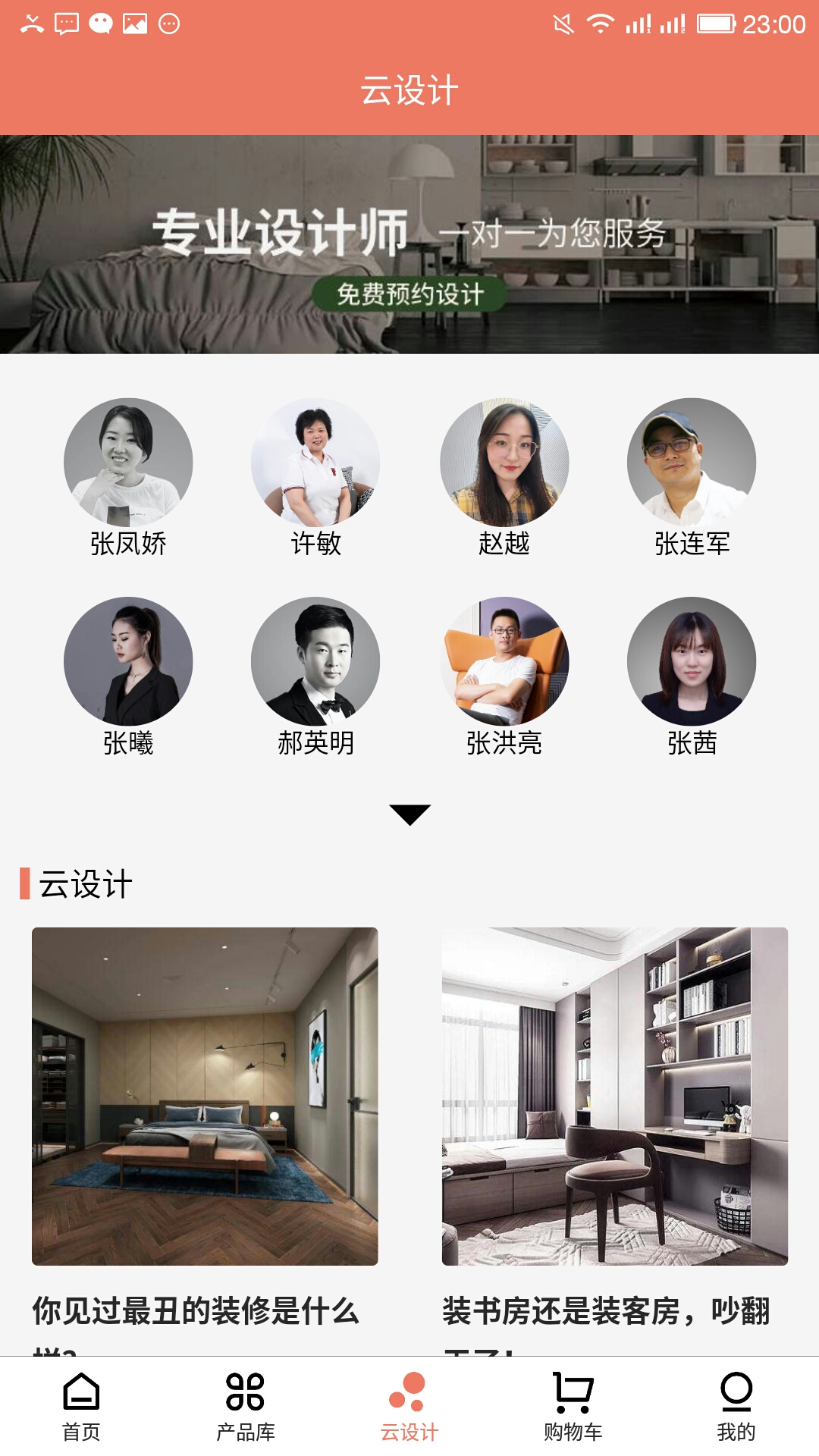Switch to the 我的 tab
The height and width of the screenshot is (1456, 819).
point(736,1407)
